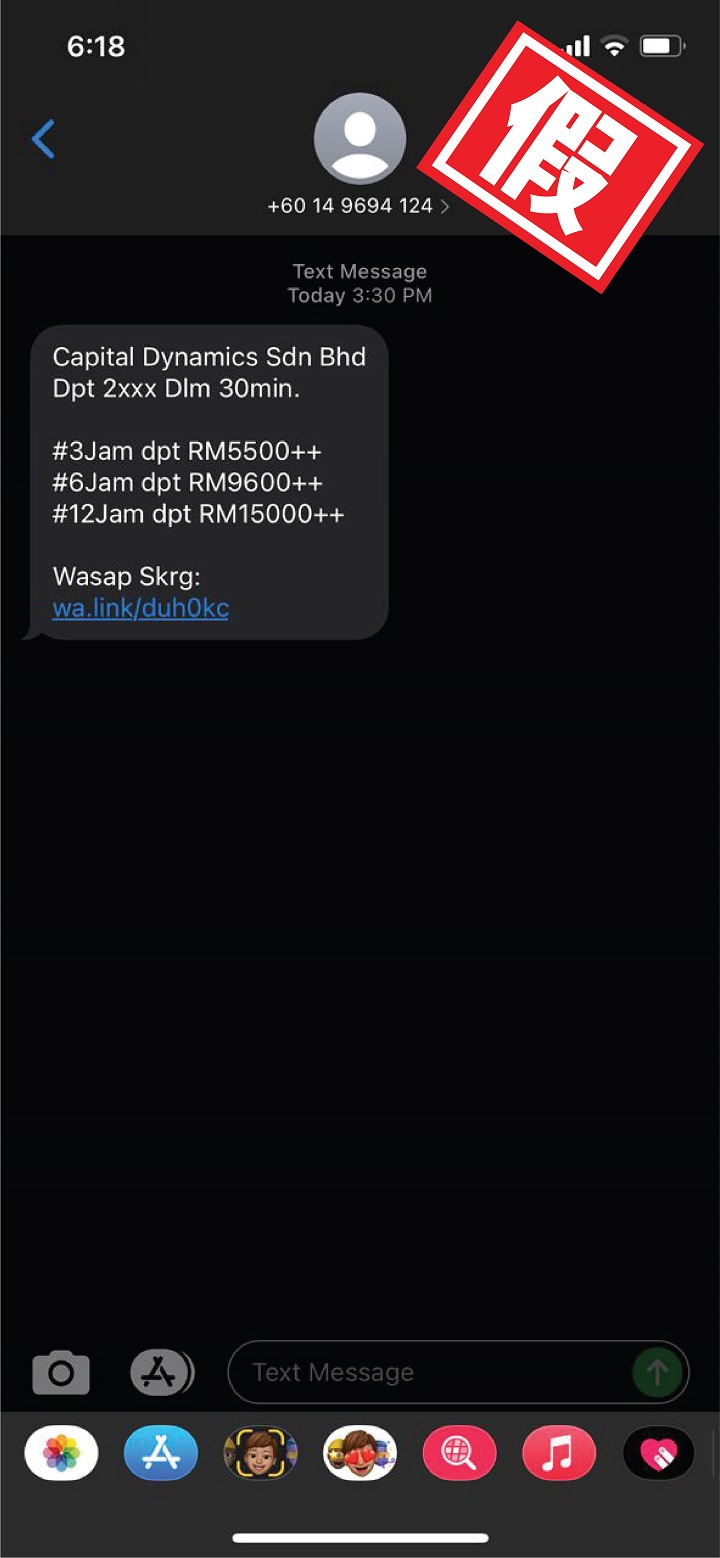Screen dimensions: 720x1558
Task: Open the camera to attach a photo
Action: point(61,1373)
